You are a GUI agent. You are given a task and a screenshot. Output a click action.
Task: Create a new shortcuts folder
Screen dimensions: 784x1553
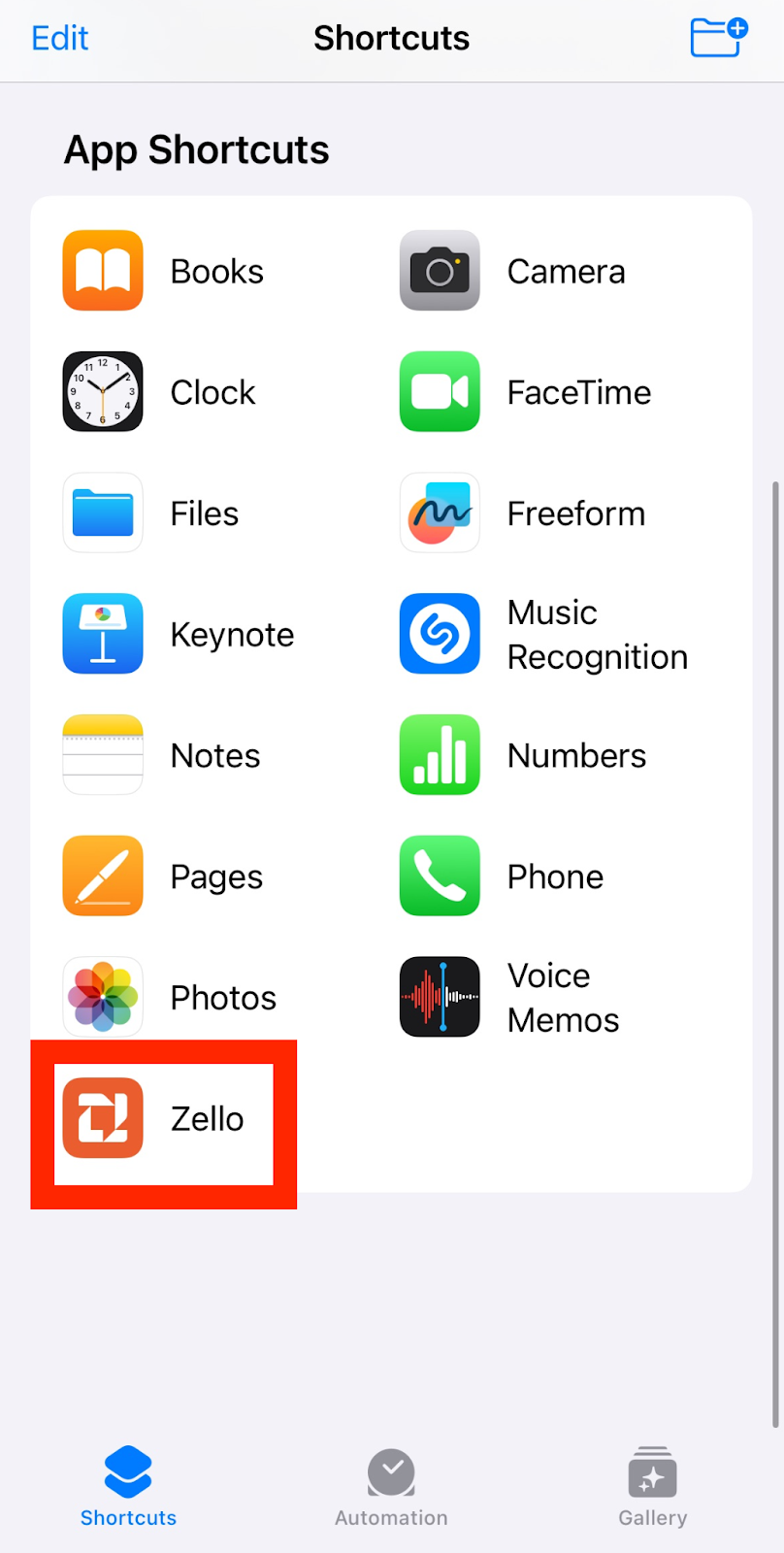click(x=719, y=38)
